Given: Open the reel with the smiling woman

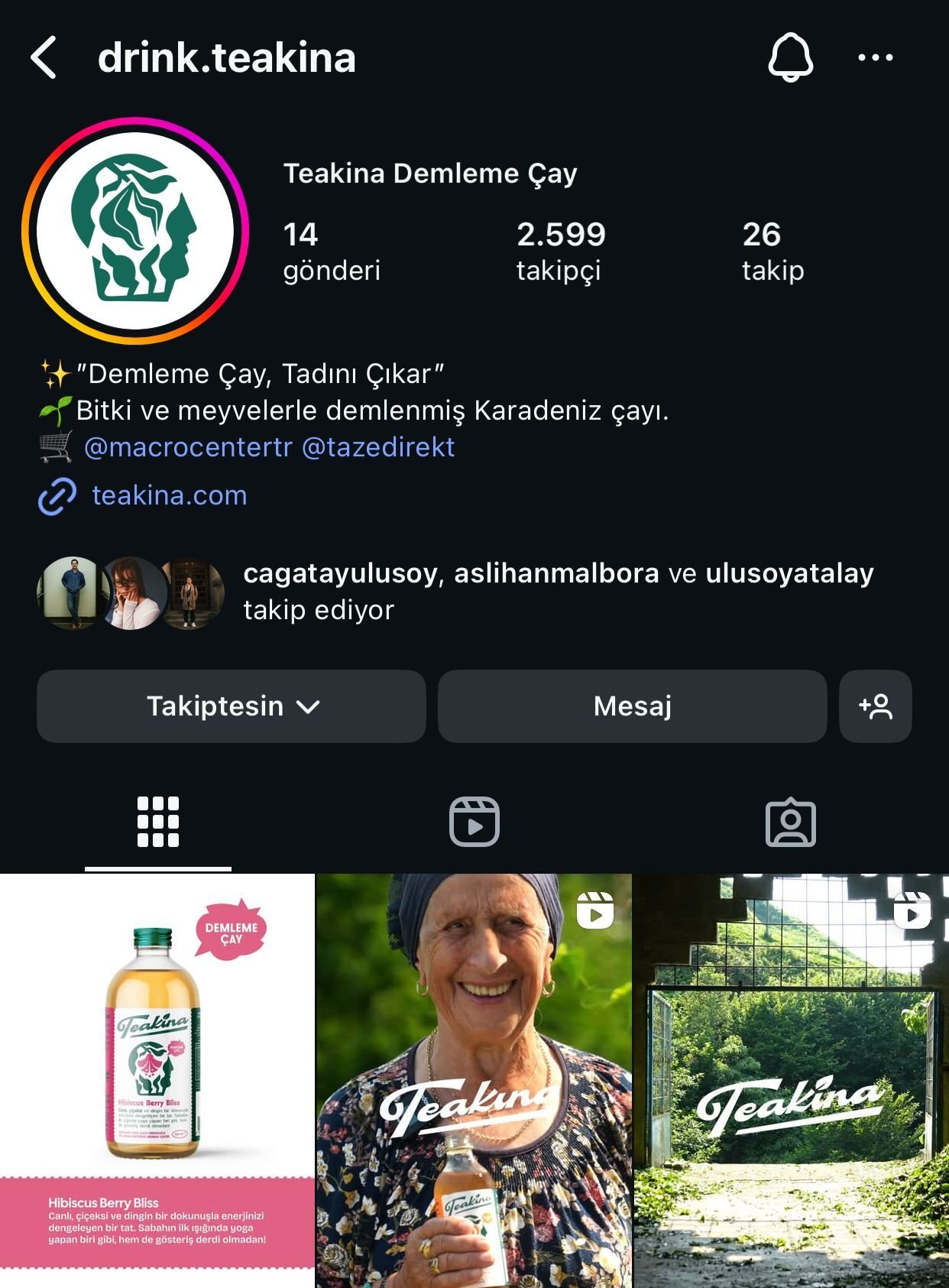Looking at the screenshot, I should pos(474,1081).
